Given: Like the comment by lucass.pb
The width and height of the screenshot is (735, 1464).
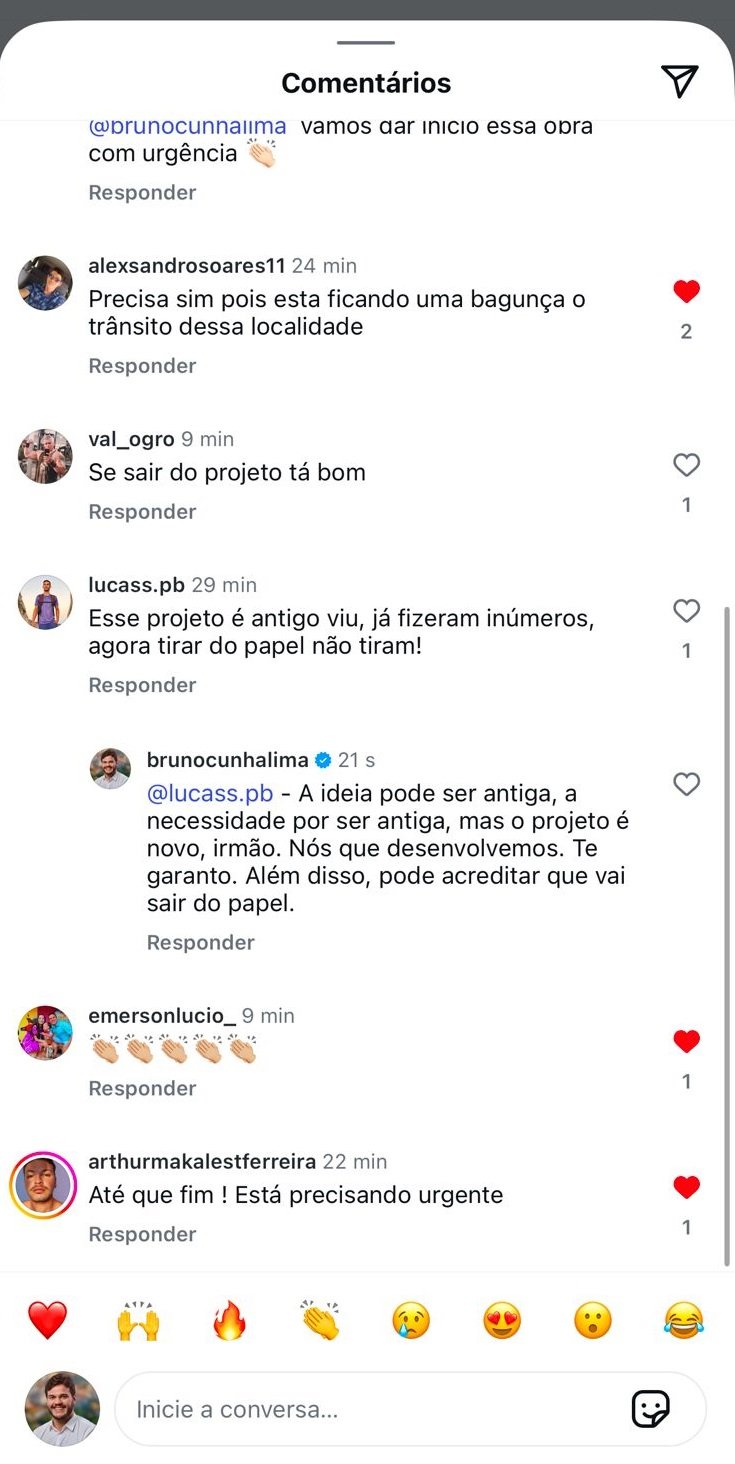Looking at the screenshot, I should tap(686, 611).
